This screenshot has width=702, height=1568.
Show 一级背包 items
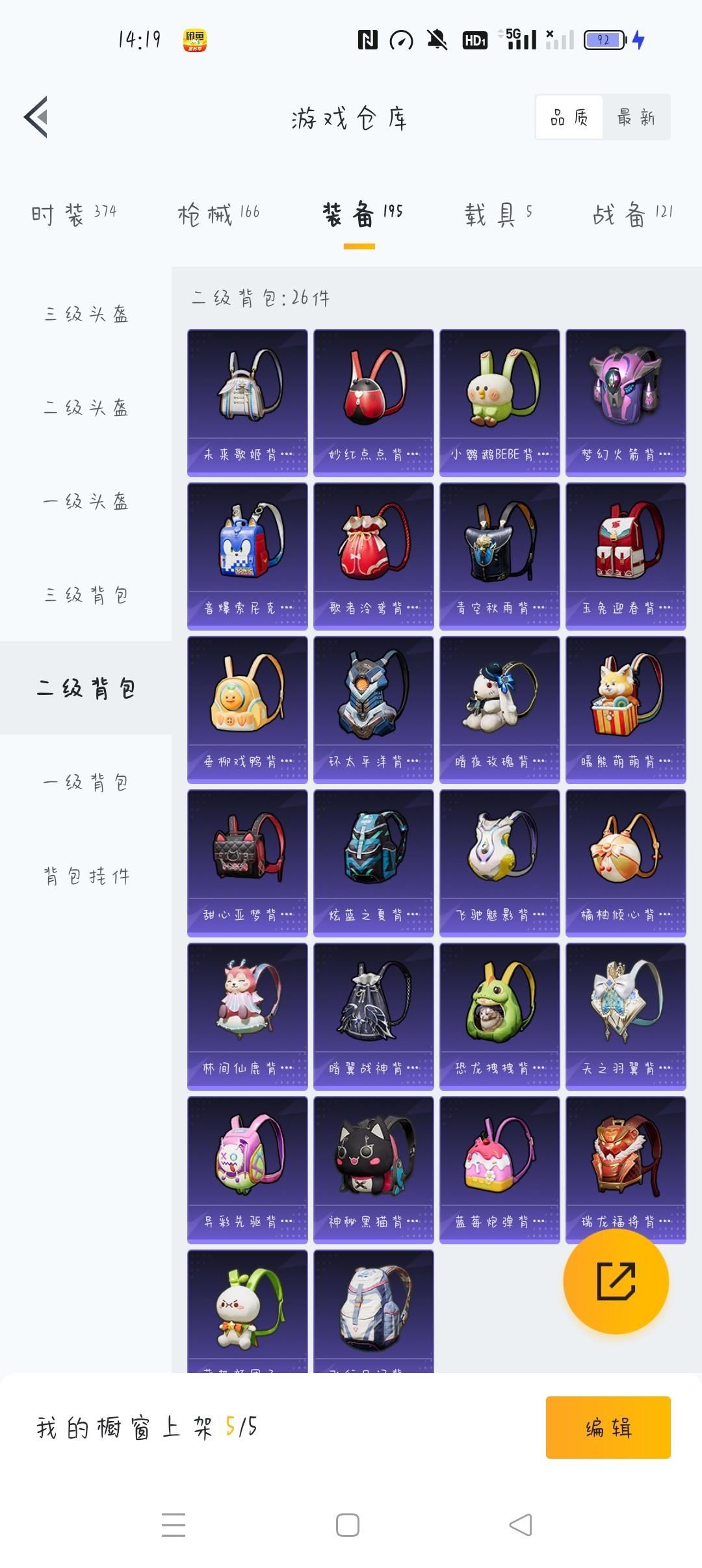(86, 782)
